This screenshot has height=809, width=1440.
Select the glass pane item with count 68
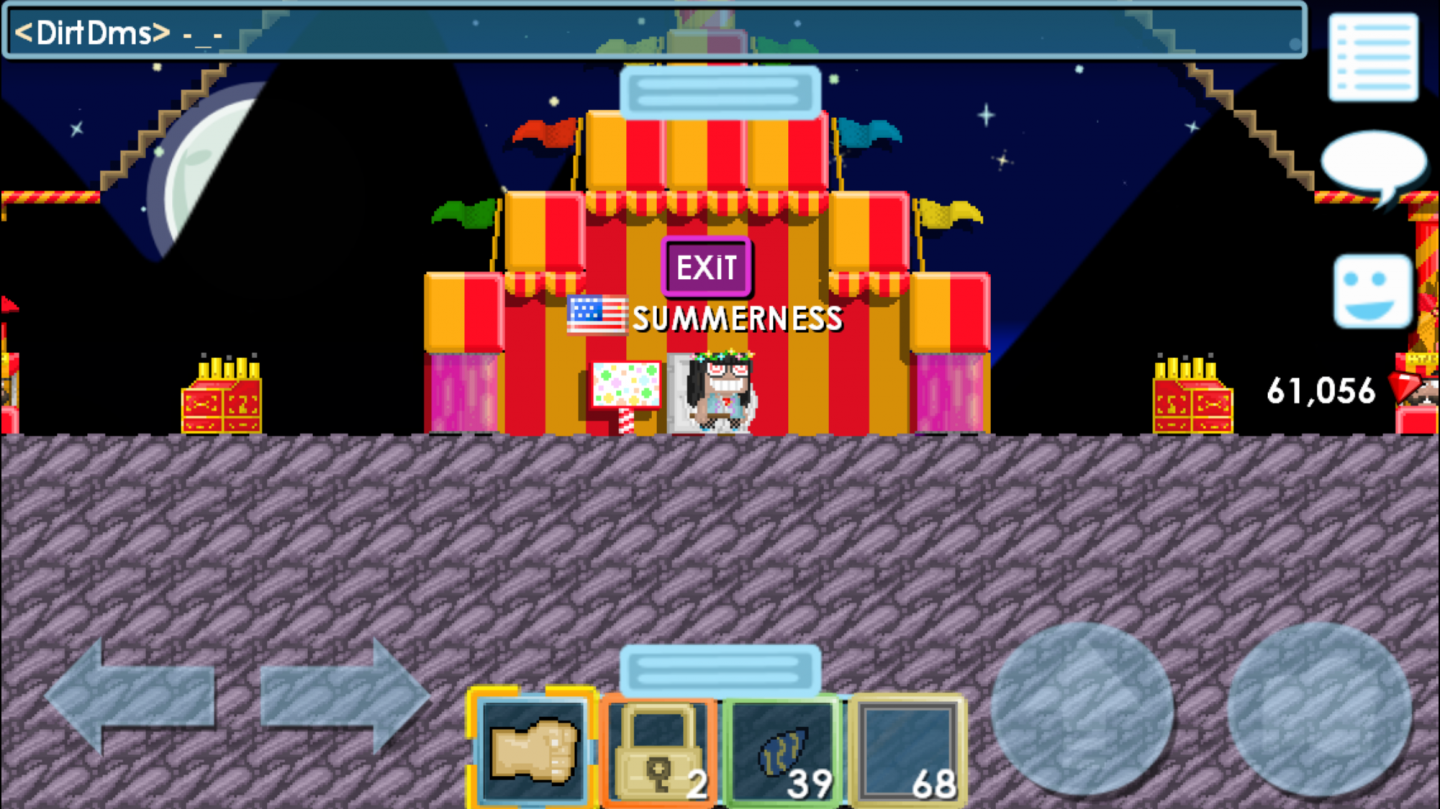(908, 752)
